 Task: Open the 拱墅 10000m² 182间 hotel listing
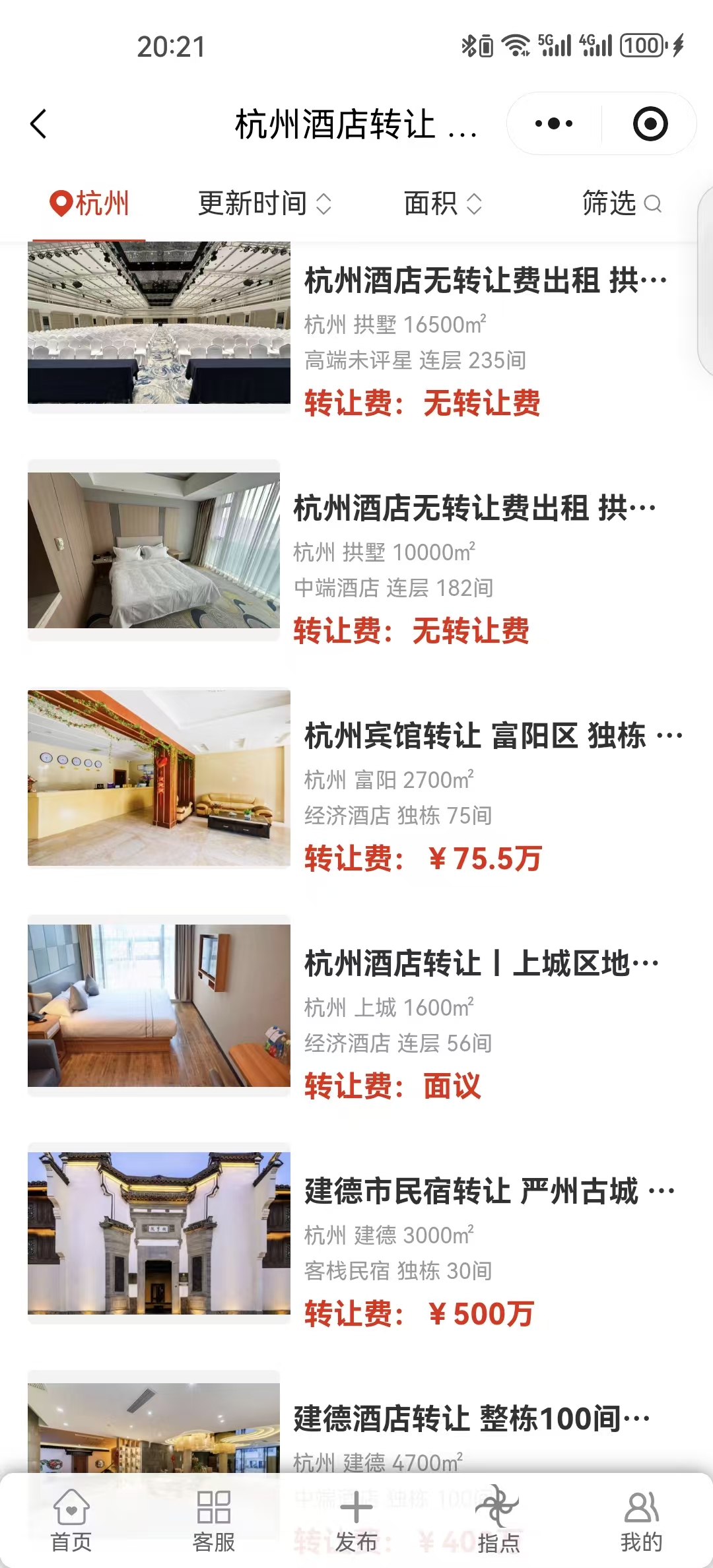point(474,509)
